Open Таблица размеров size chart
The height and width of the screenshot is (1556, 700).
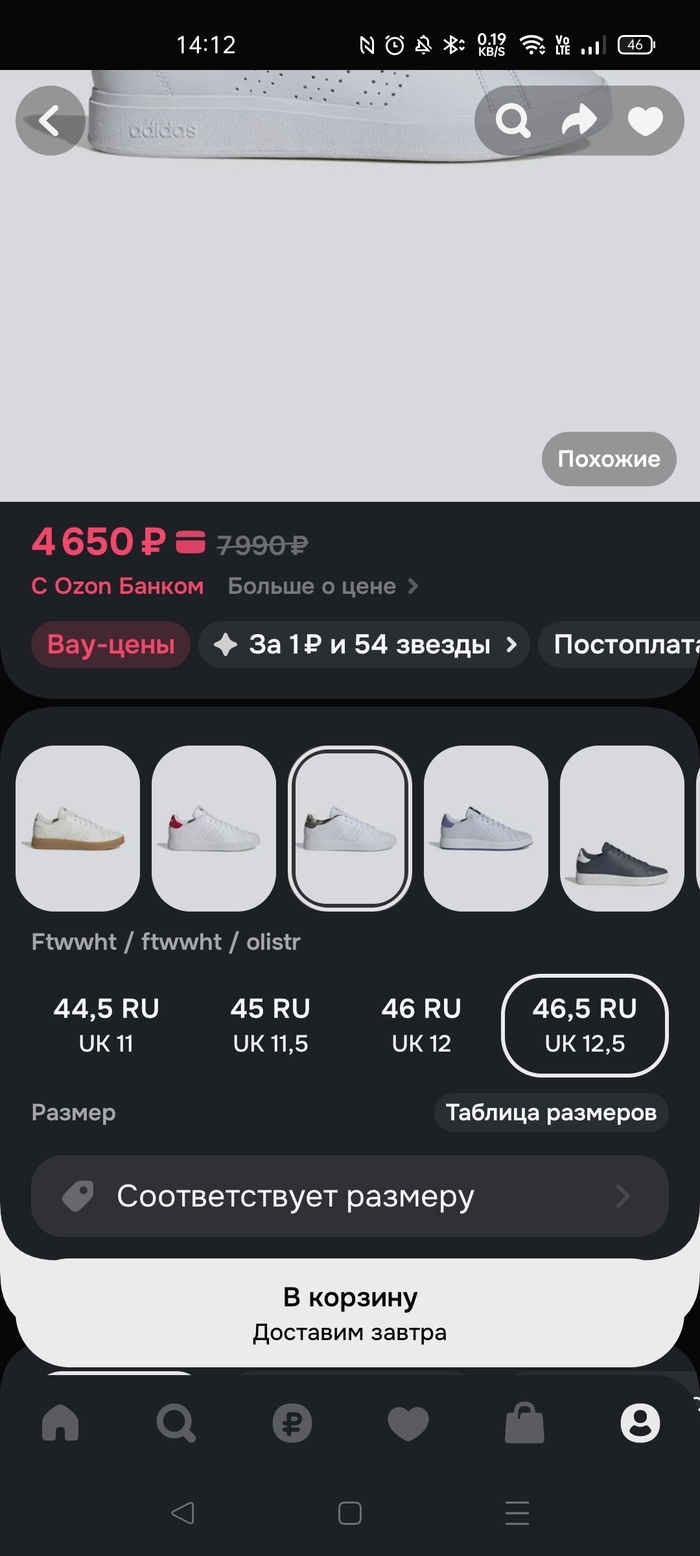point(551,1112)
